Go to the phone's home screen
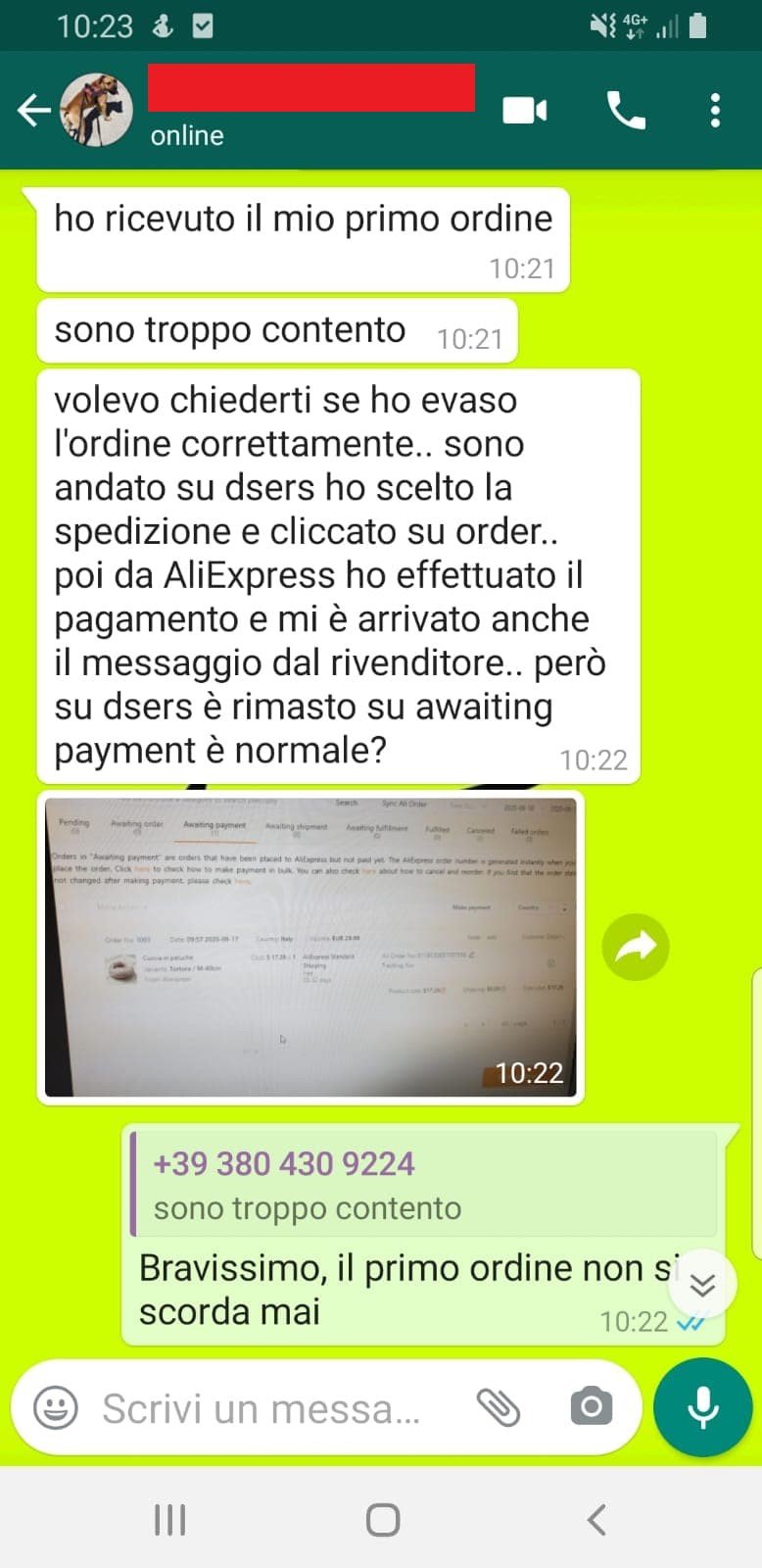The width and height of the screenshot is (762, 1568). [382, 1520]
